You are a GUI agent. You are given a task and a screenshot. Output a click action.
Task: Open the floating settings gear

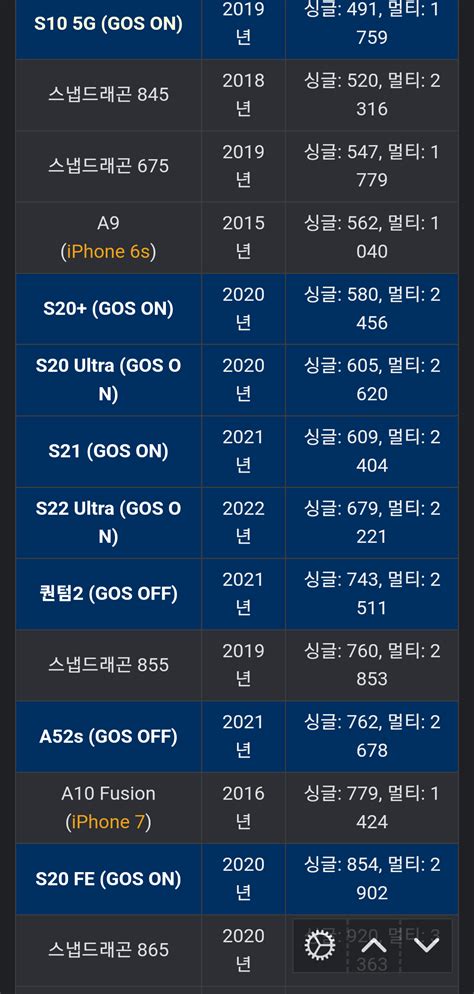pyautogui.click(x=319, y=946)
